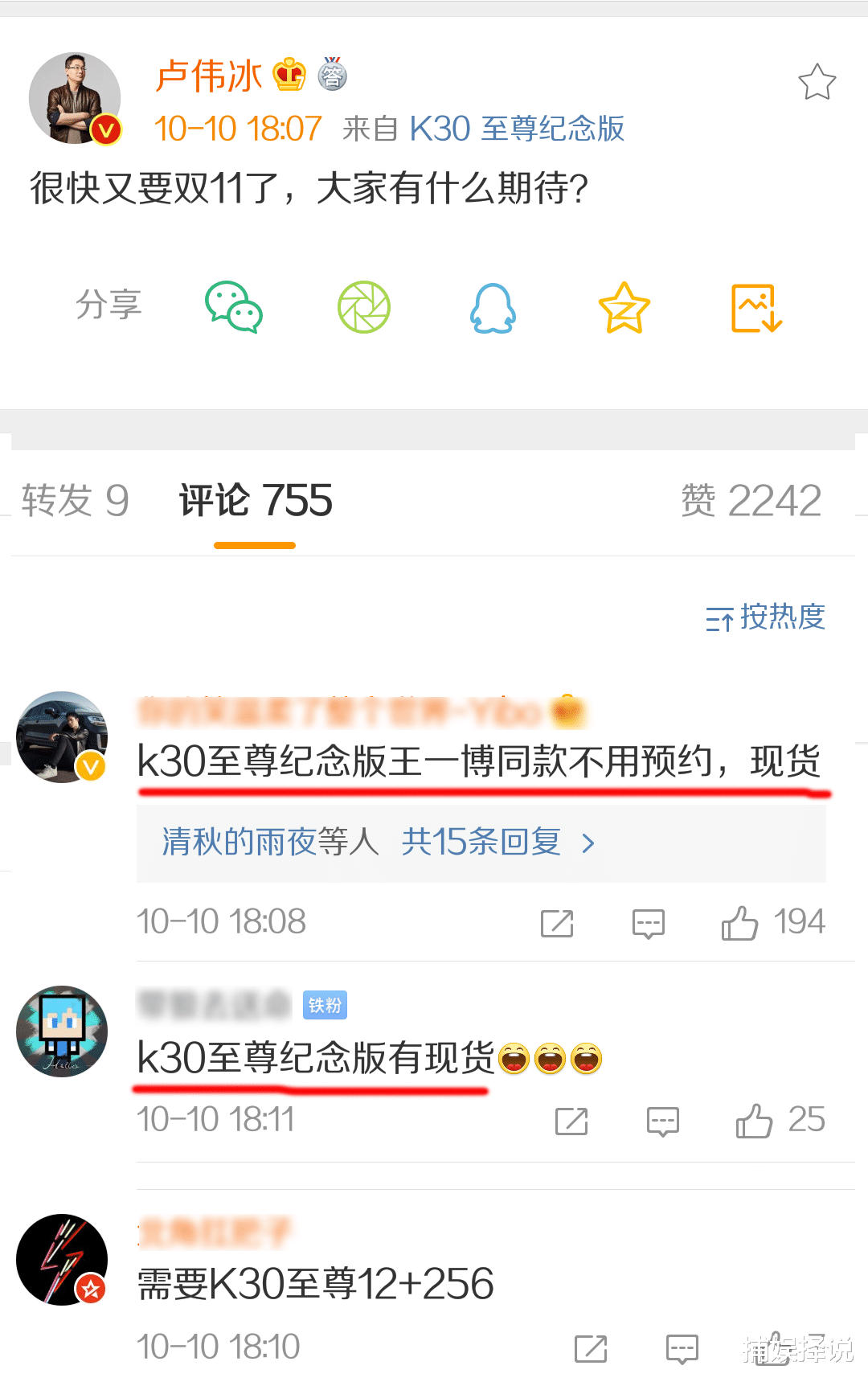Save the post as an image
This screenshot has width=868, height=1382.
754,308
